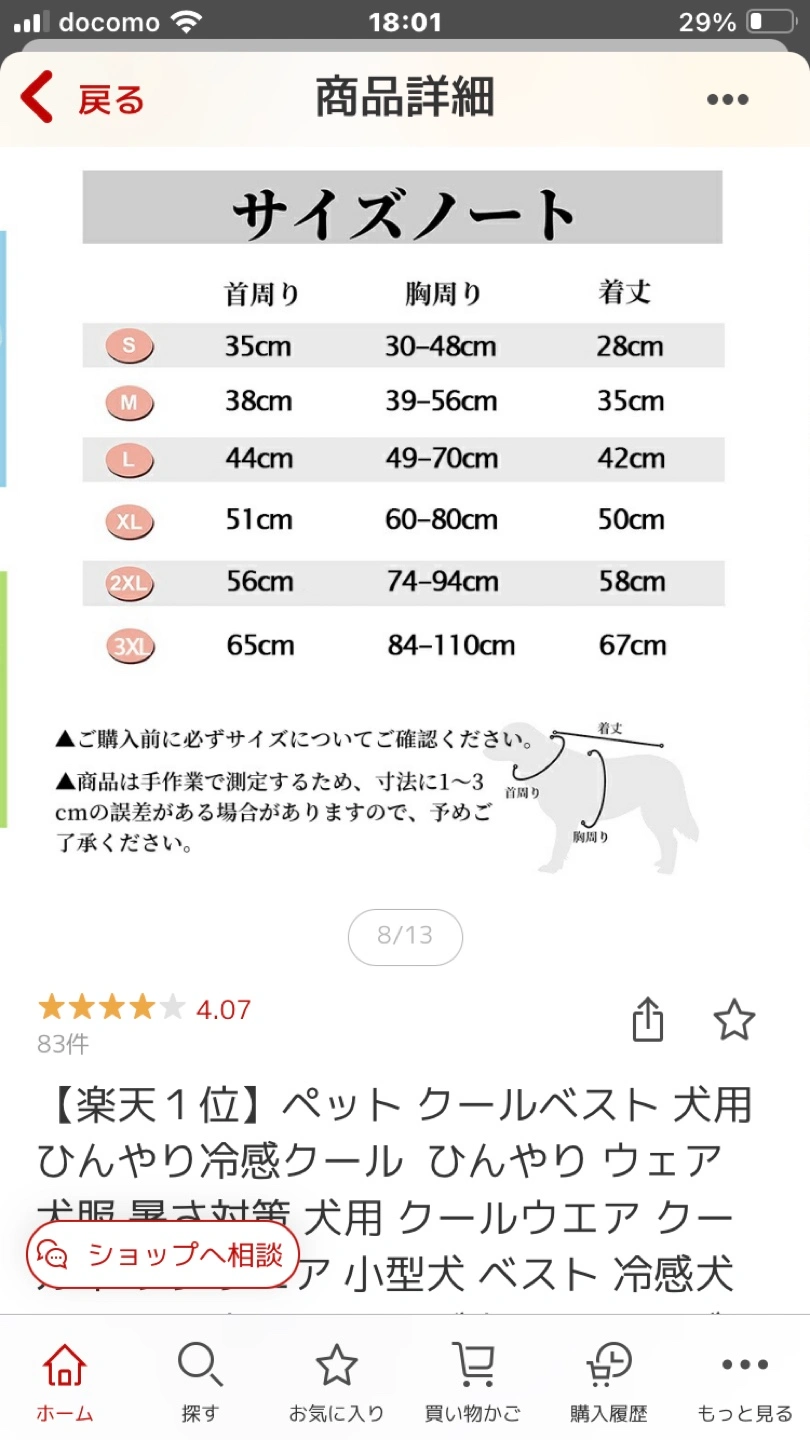The image size is (810, 1440).
Task: Open the 買い物かご cart tab
Action: click(472, 1383)
